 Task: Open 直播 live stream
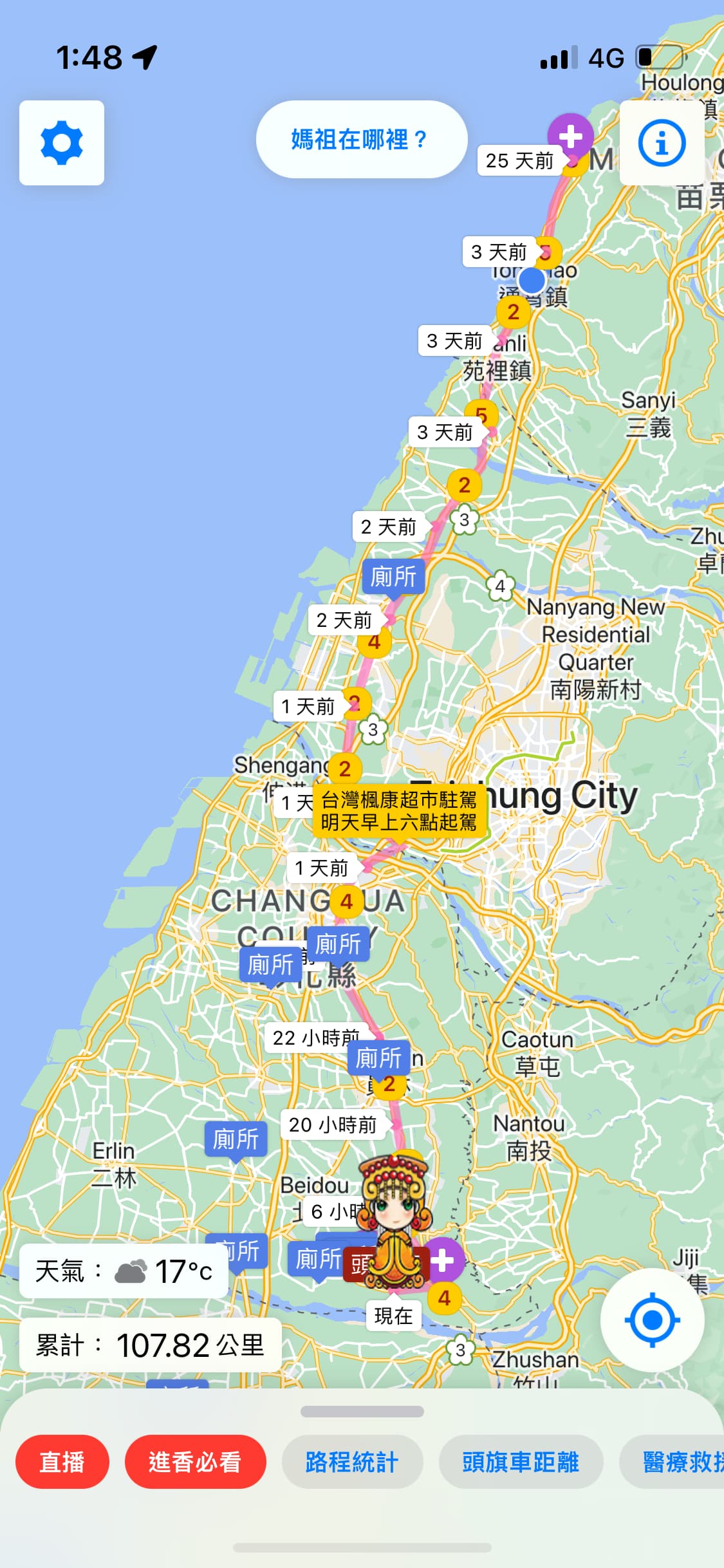pyautogui.click(x=62, y=1461)
